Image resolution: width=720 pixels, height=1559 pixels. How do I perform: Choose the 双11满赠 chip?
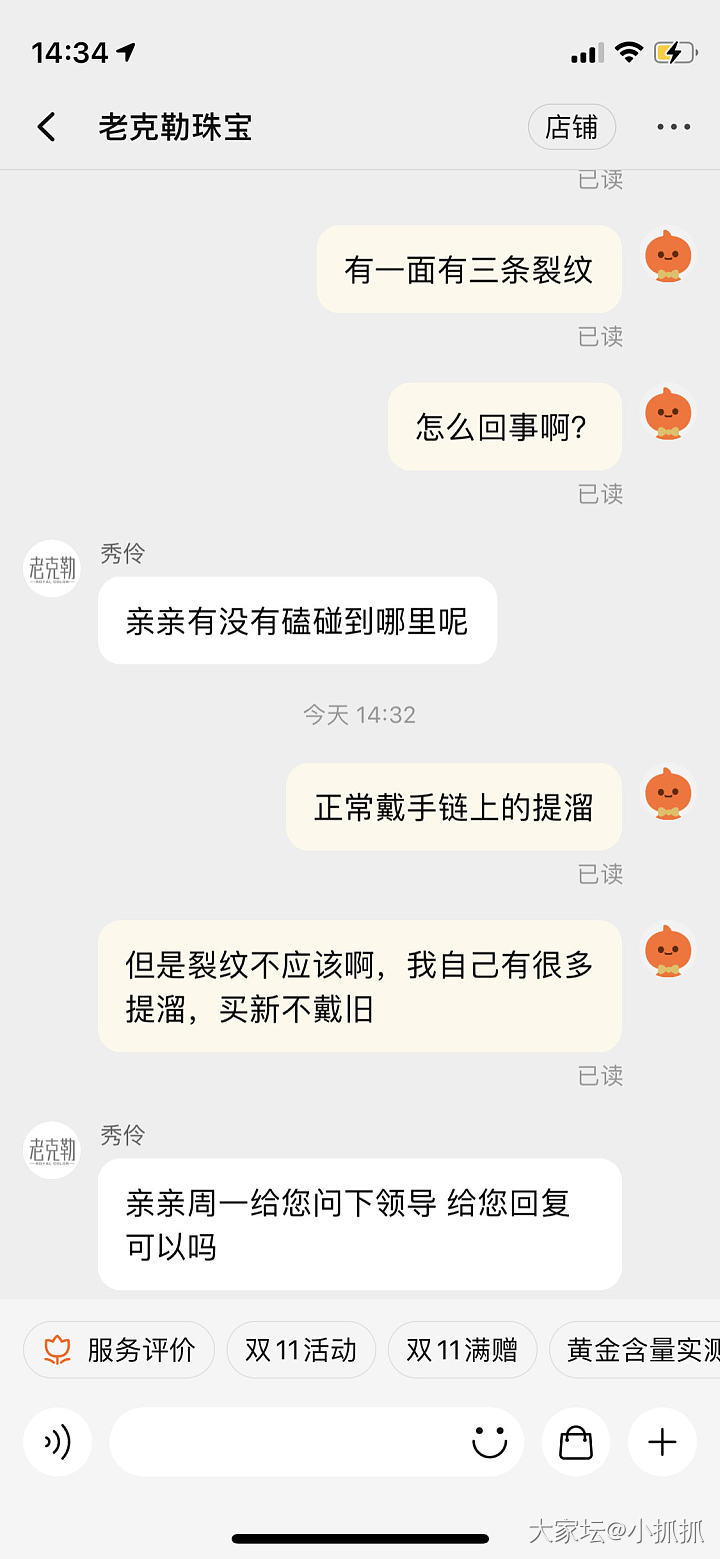462,1350
